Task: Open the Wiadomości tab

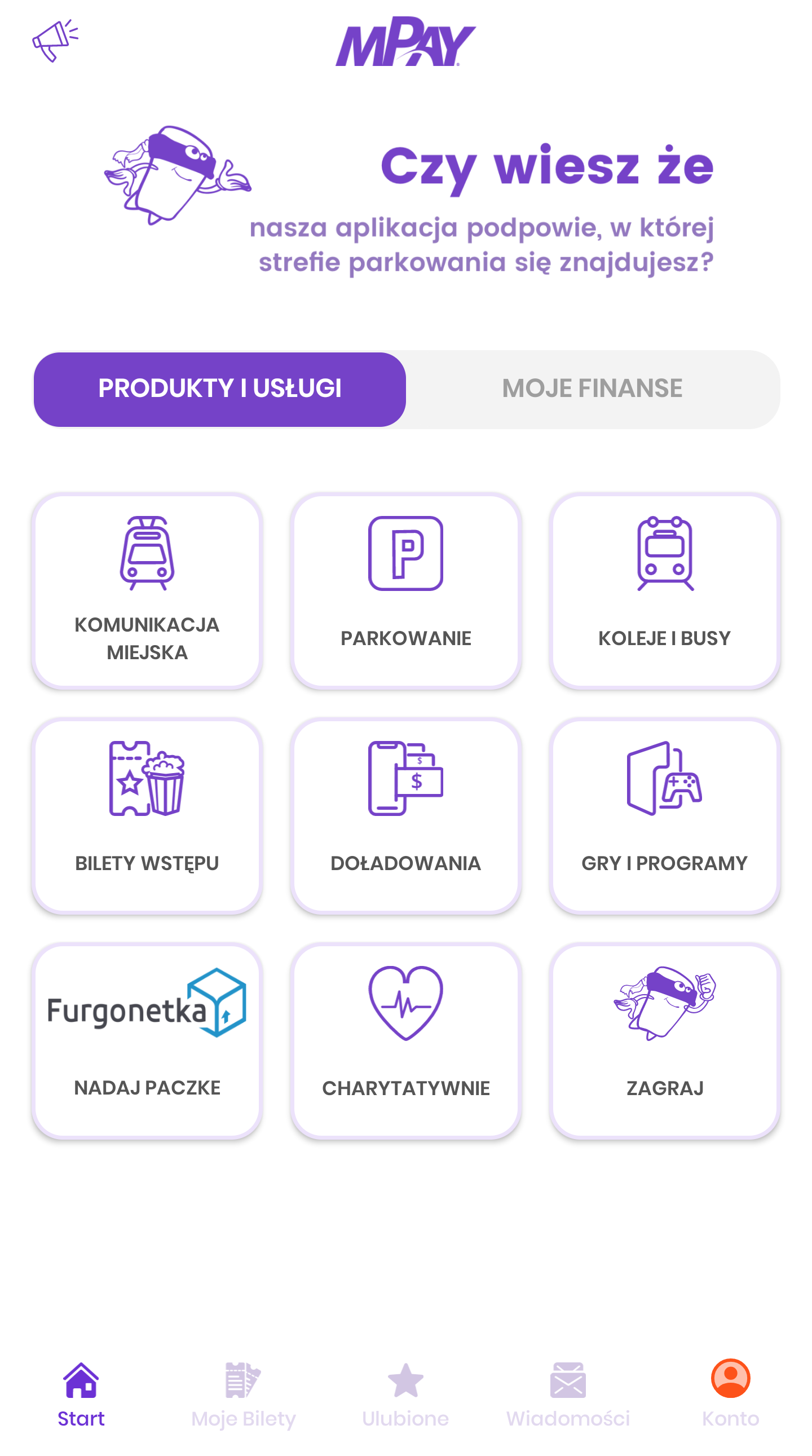Action: click(568, 1394)
